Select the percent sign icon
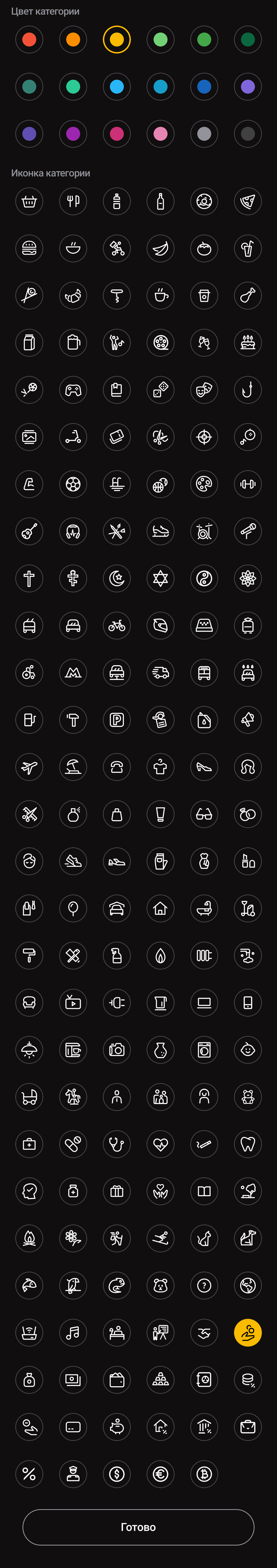The height and width of the screenshot is (1568, 277). 29,1474
